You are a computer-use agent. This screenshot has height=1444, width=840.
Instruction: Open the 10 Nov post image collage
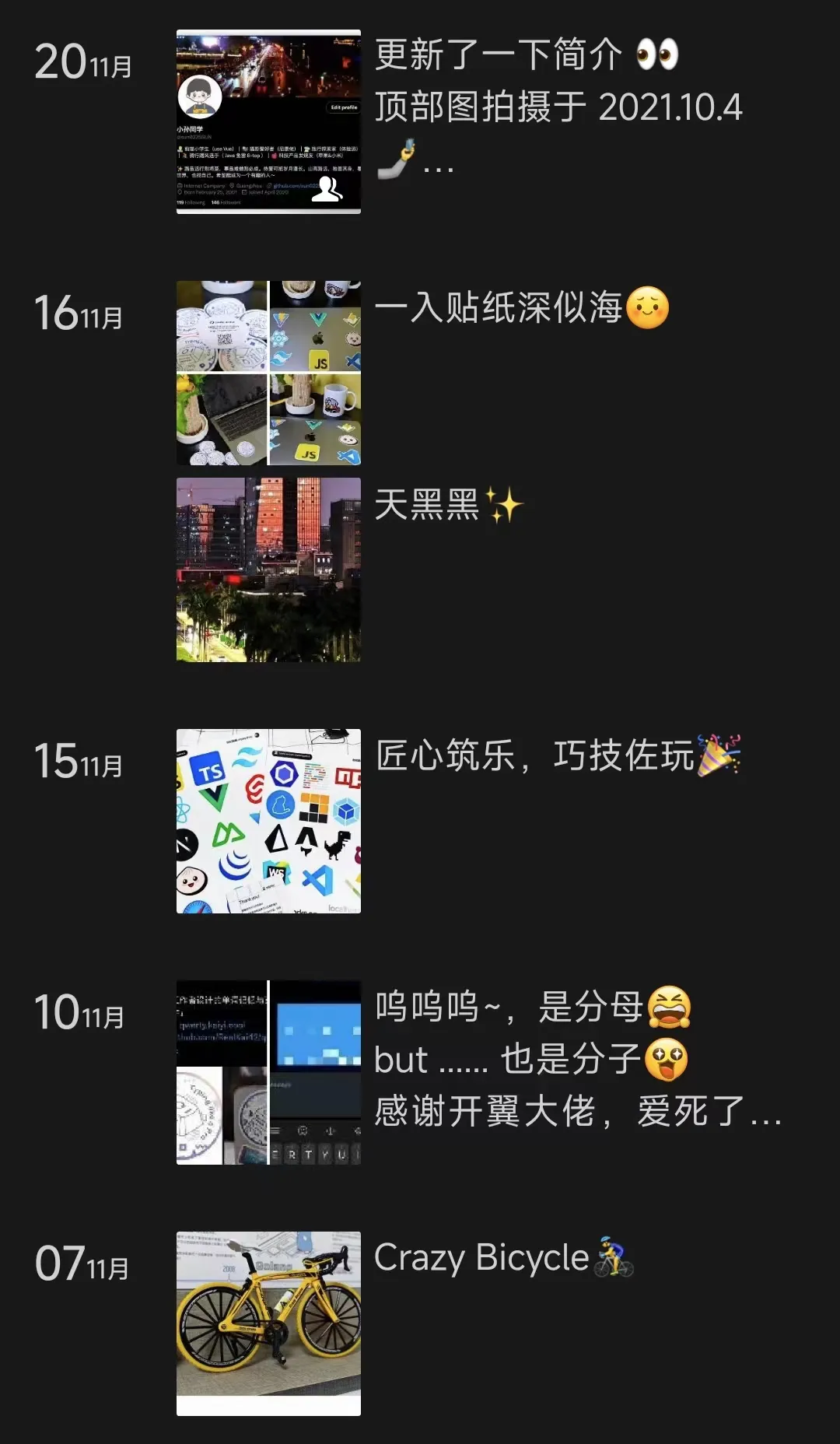[268, 1072]
